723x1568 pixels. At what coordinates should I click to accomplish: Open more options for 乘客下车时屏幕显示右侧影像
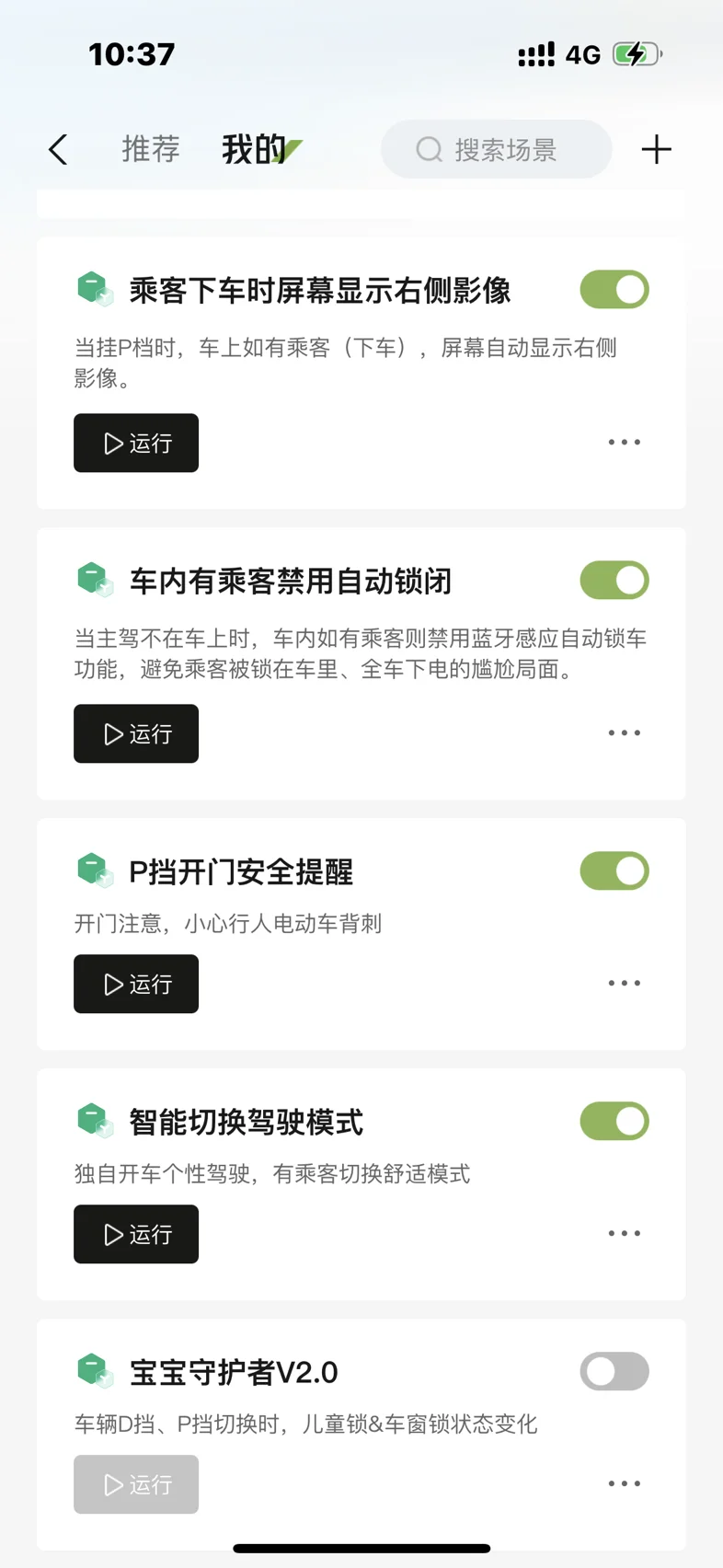tap(624, 443)
